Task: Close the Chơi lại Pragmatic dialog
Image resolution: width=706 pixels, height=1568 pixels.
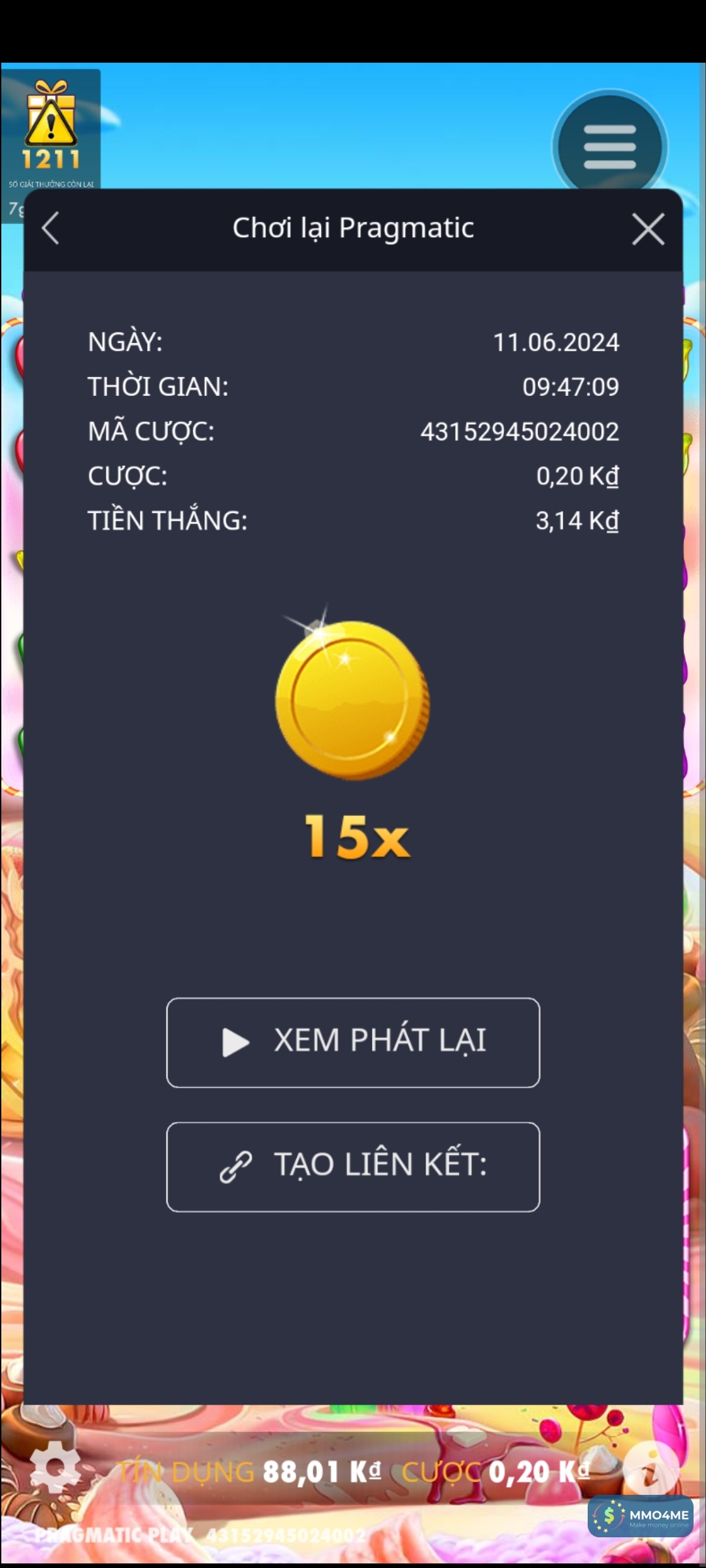Action: coord(648,229)
